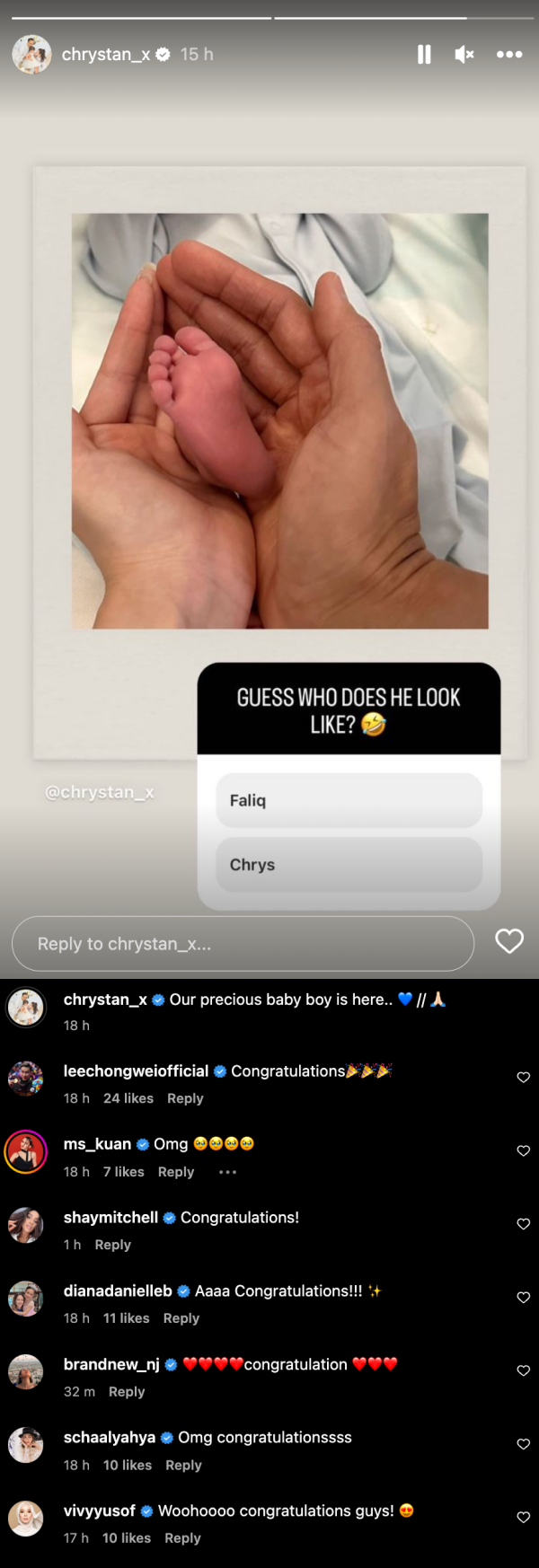
Task: Pause the story playback
Action: (424, 55)
